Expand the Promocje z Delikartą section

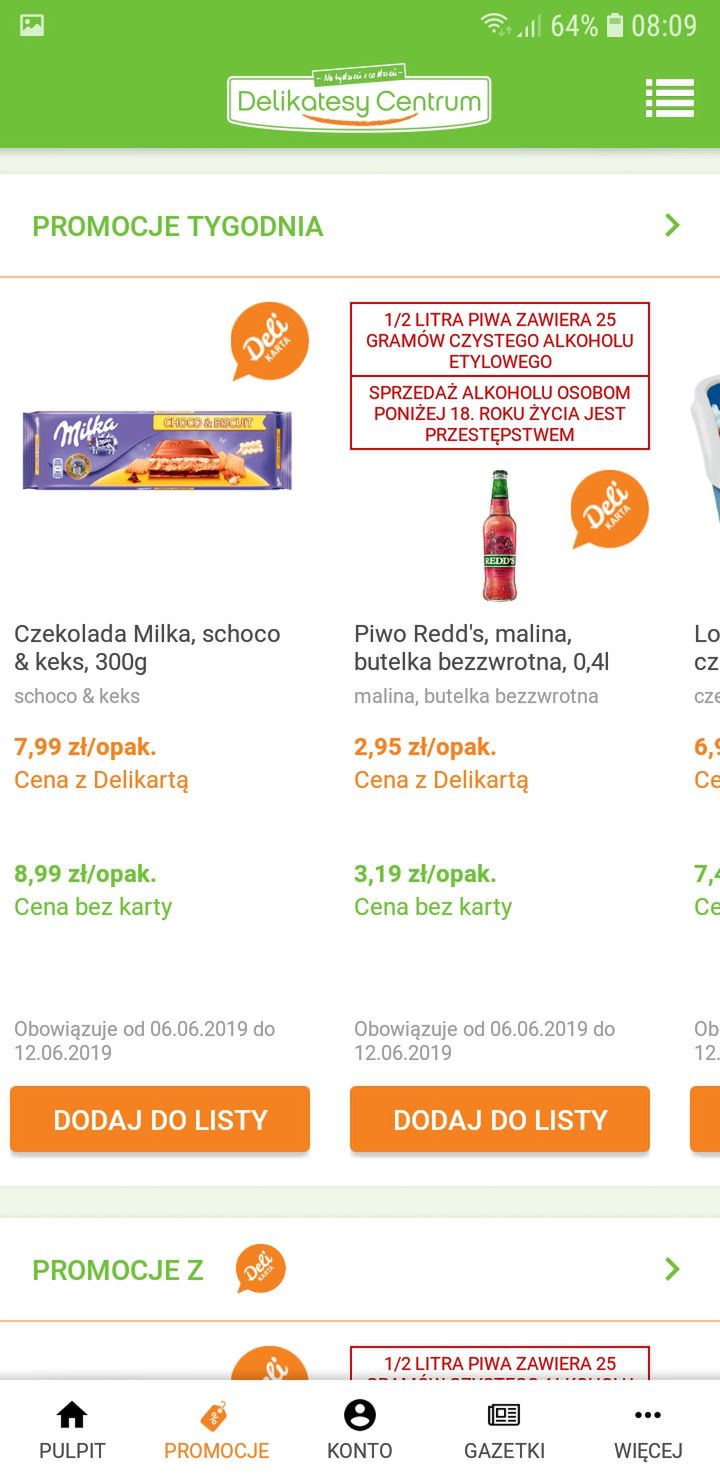tap(360, 1270)
